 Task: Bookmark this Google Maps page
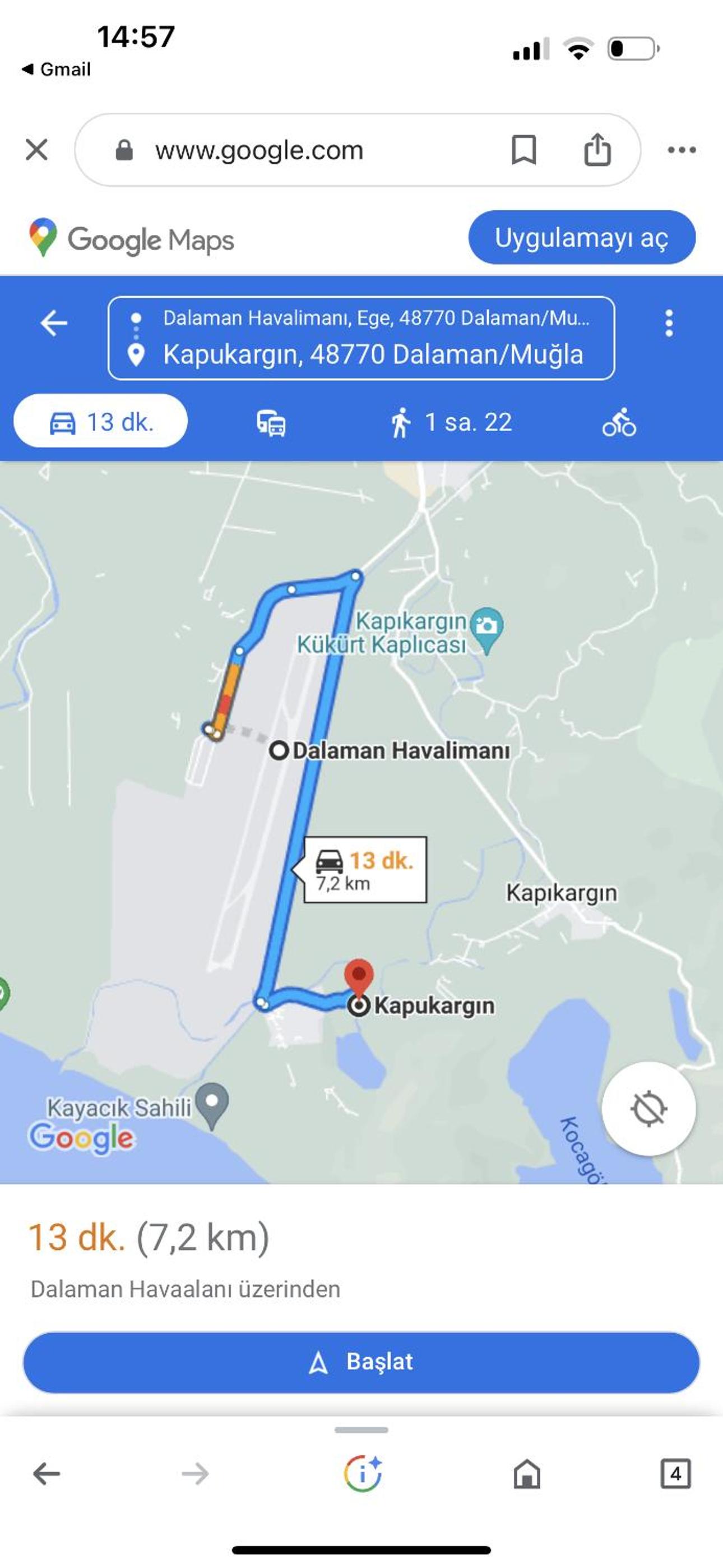pos(523,149)
